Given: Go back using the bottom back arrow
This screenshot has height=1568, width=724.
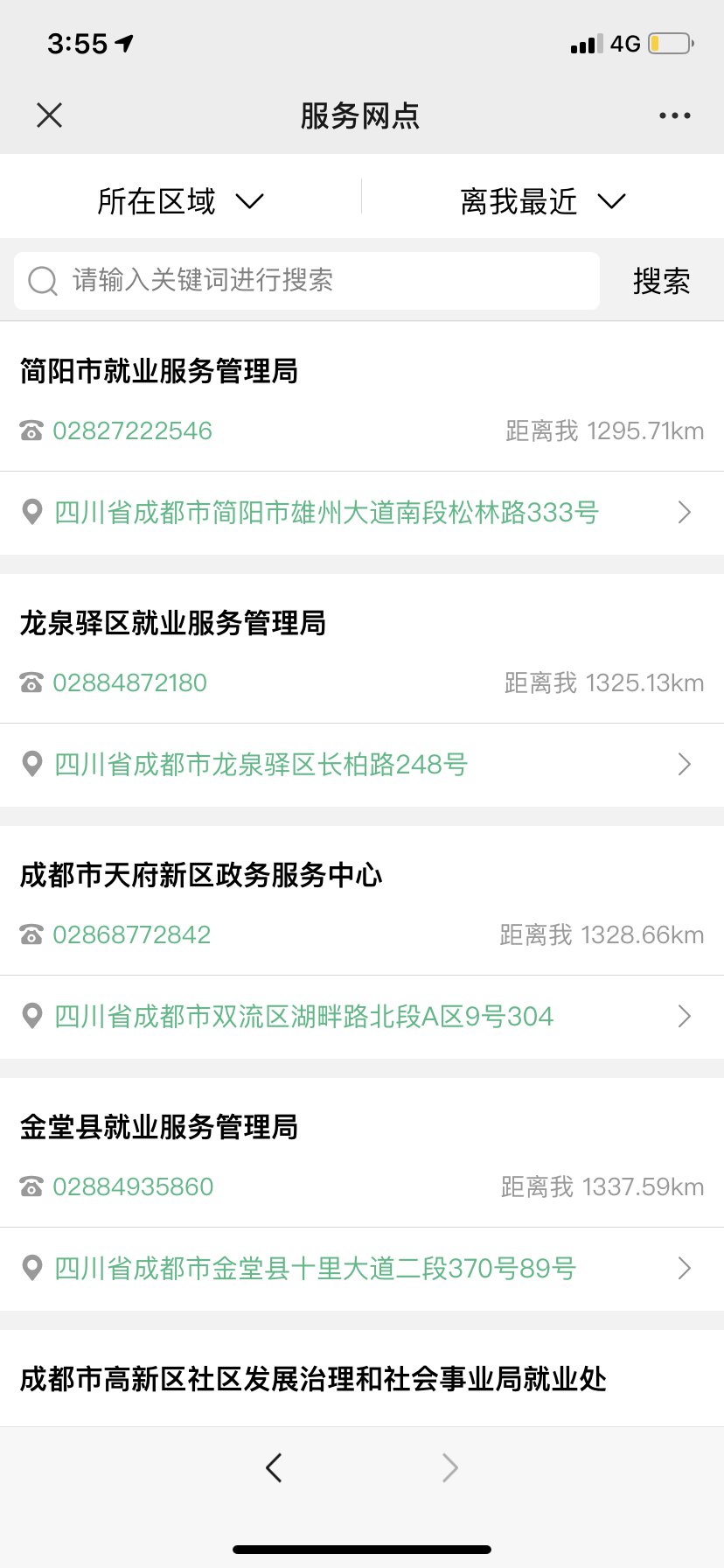Looking at the screenshot, I should (274, 1467).
